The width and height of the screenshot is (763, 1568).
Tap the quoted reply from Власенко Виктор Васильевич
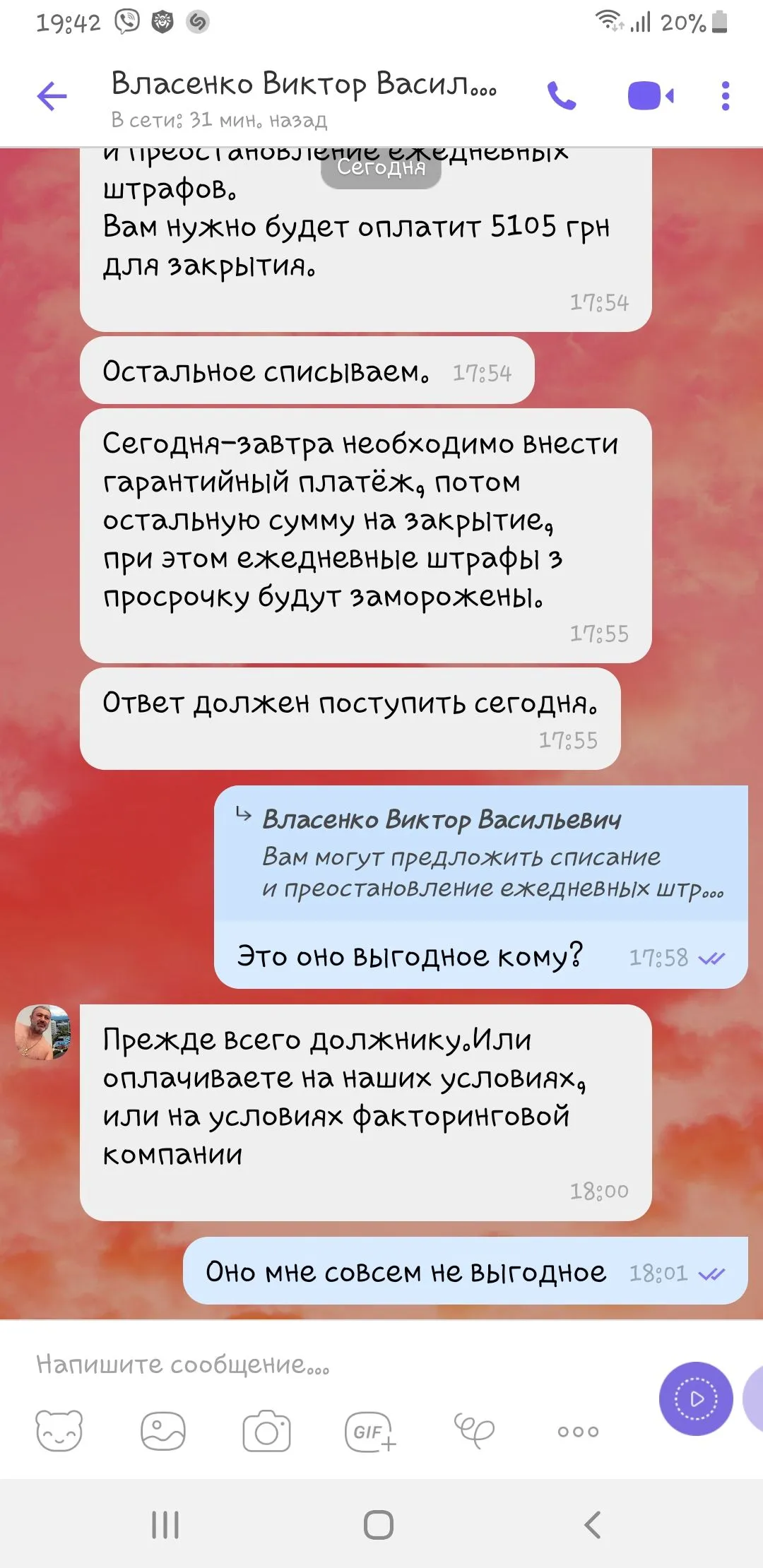point(480,855)
